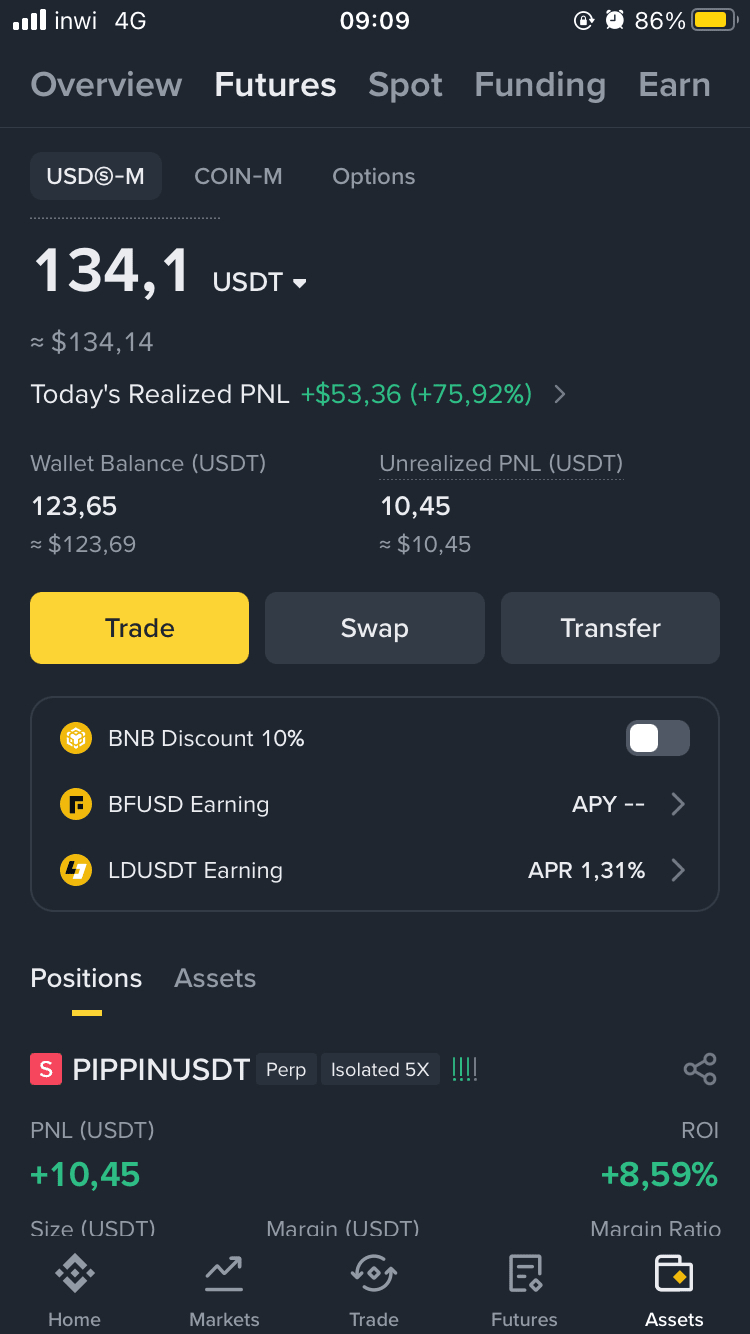Transfer funds between wallets
This screenshot has height=1334, width=750.
tap(610, 628)
